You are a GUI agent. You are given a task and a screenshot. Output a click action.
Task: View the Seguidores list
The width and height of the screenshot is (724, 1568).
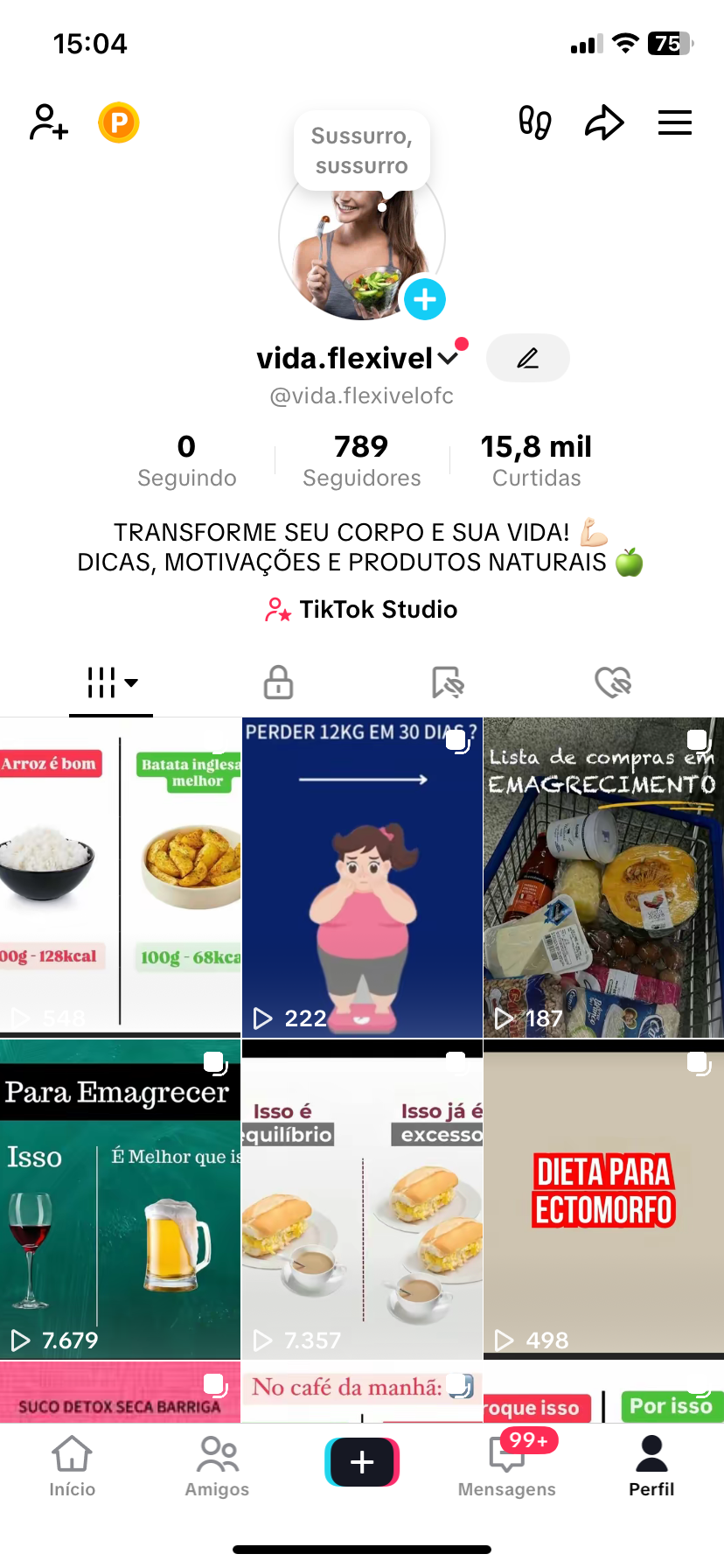pyautogui.click(x=361, y=460)
